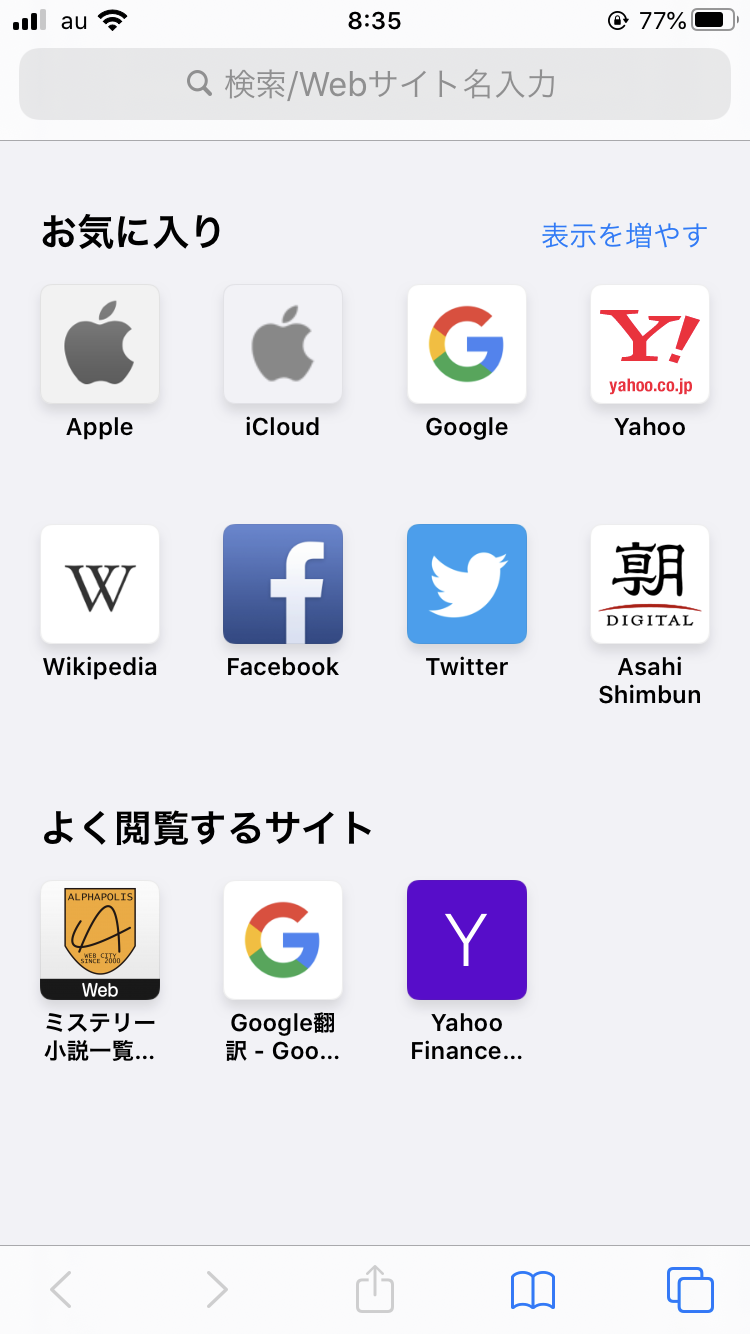
Task: Launch the Yahoo favorite
Action: [x=650, y=345]
